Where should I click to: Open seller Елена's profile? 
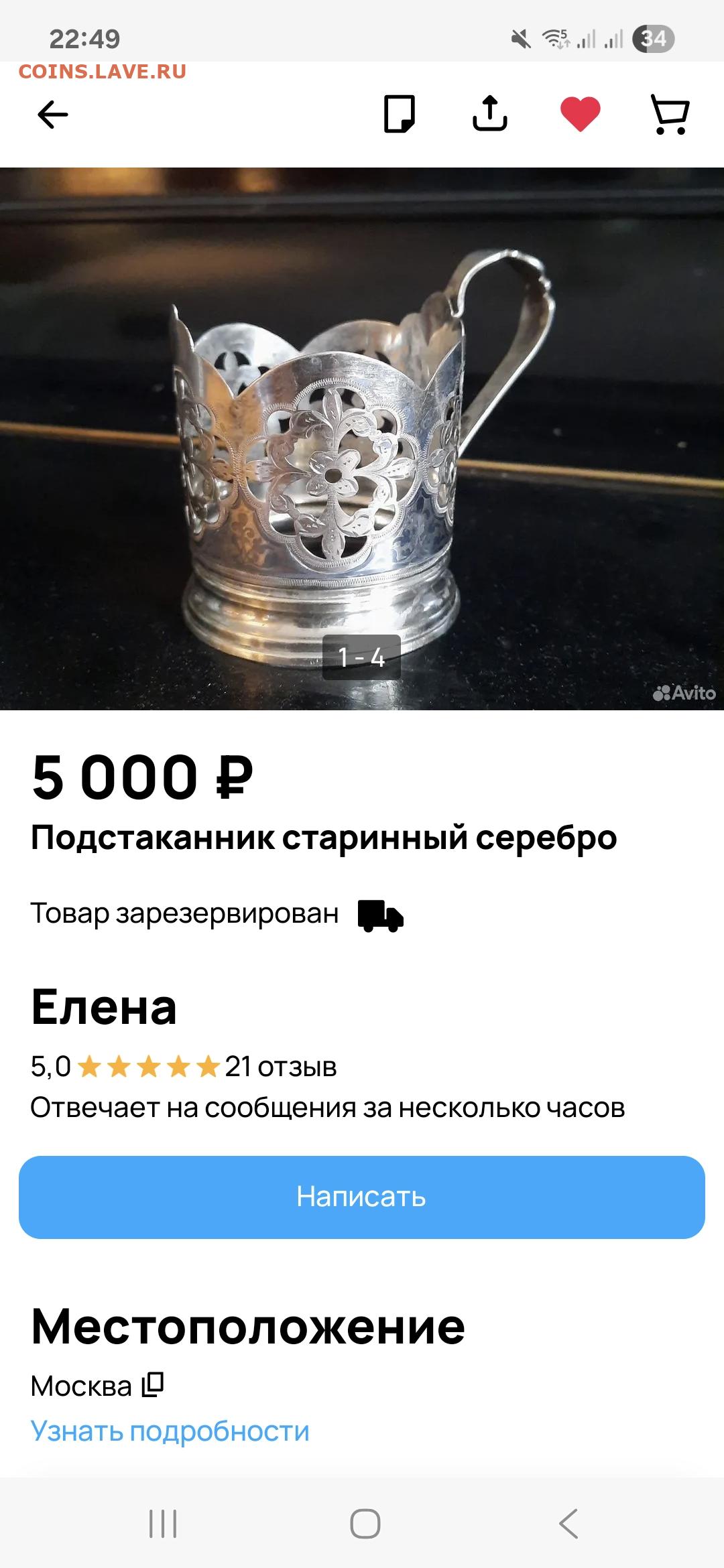tap(104, 1007)
